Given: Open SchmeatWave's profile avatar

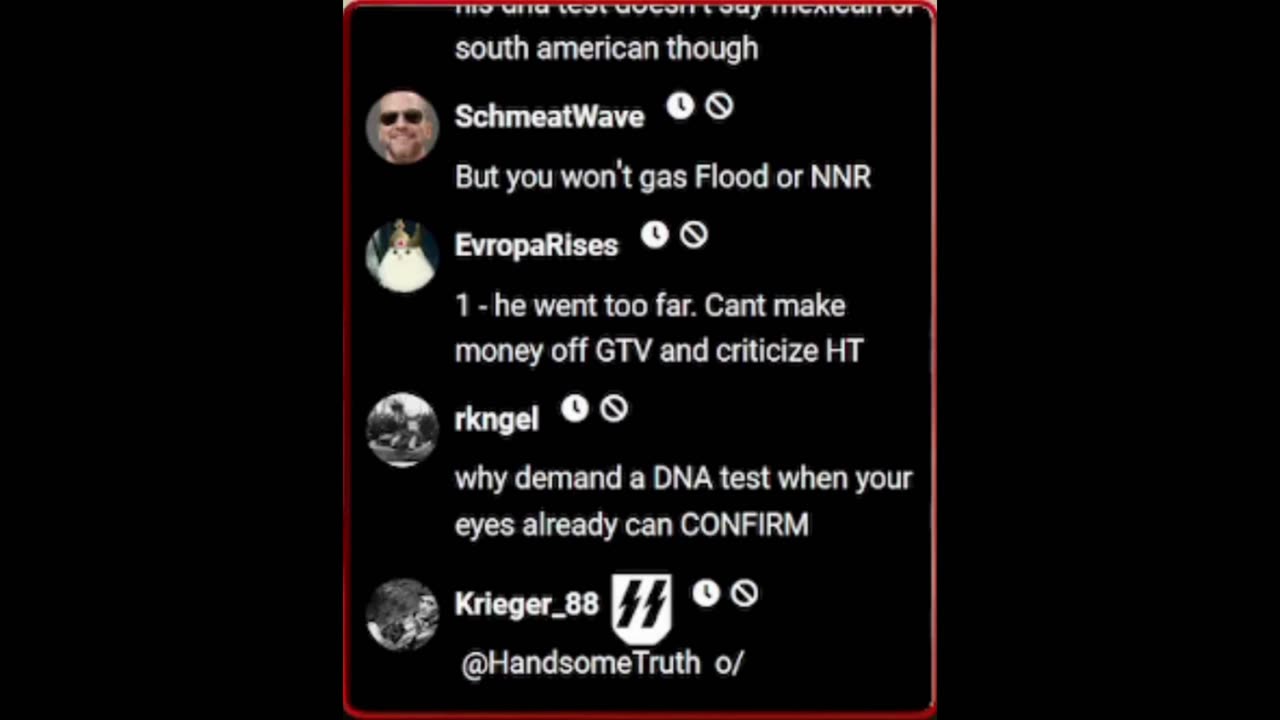Looking at the screenshot, I should 402,126.
